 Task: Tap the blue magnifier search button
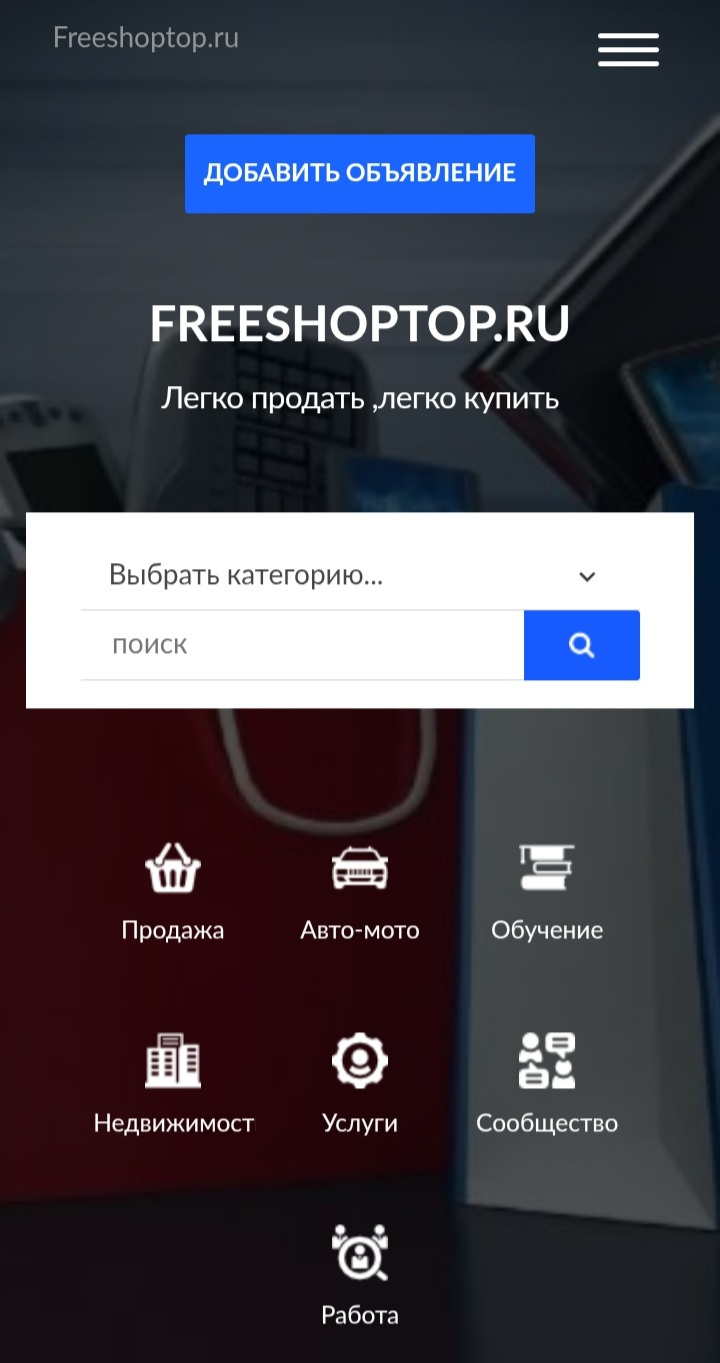(582, 645)
